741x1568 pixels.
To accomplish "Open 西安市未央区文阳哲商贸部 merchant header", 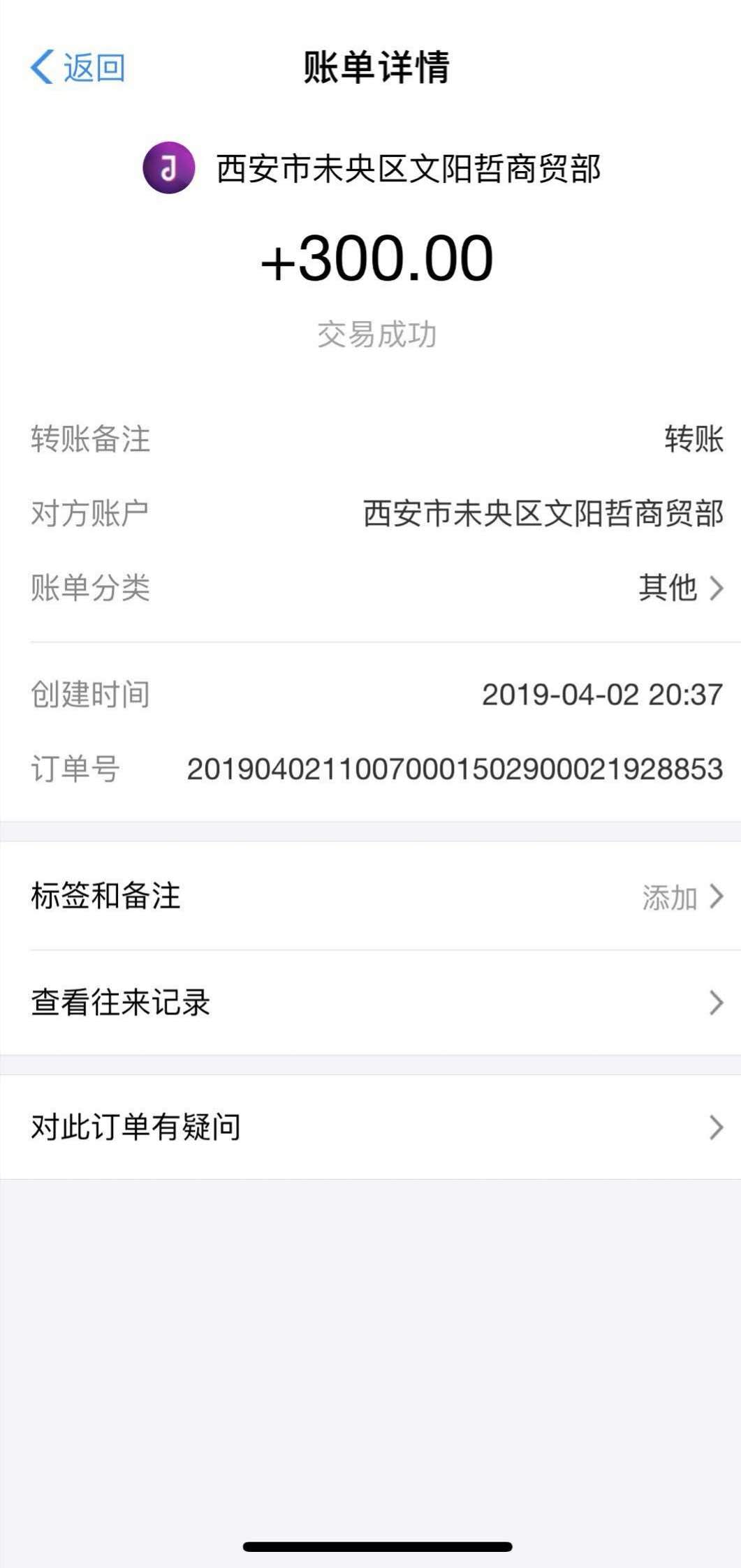I will tap(372, 169).
